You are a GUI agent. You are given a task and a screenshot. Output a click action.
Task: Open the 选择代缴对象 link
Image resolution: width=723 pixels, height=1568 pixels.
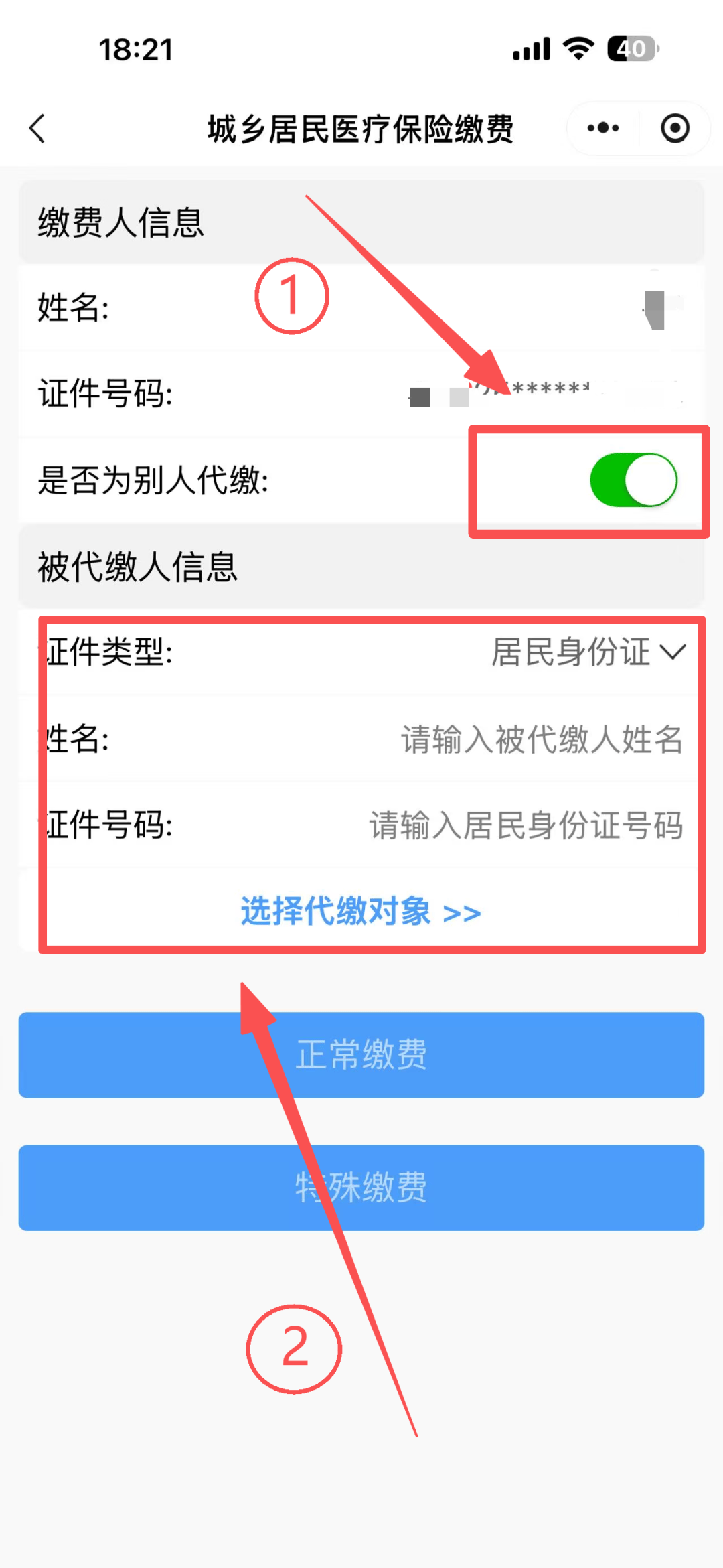pos(361,911)
